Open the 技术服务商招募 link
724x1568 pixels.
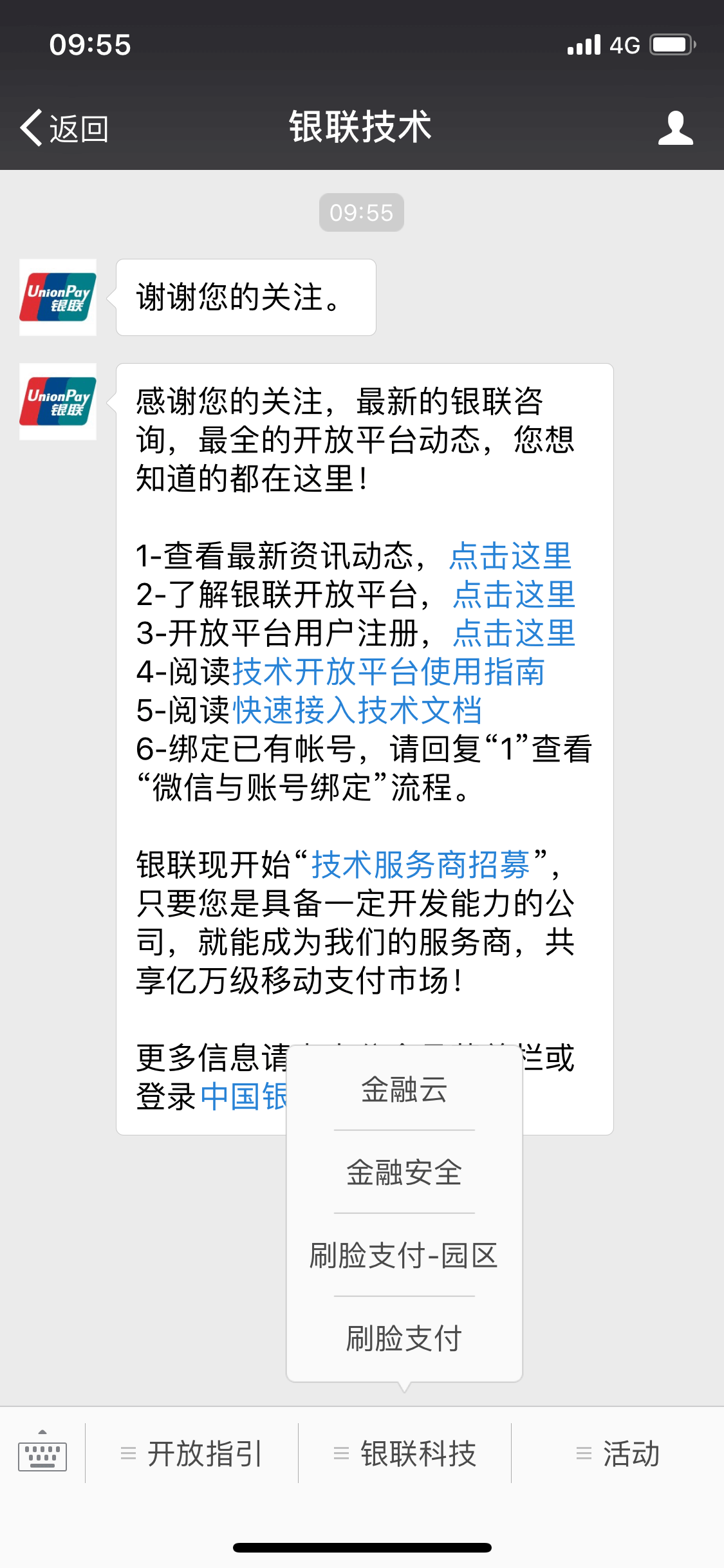420,864
